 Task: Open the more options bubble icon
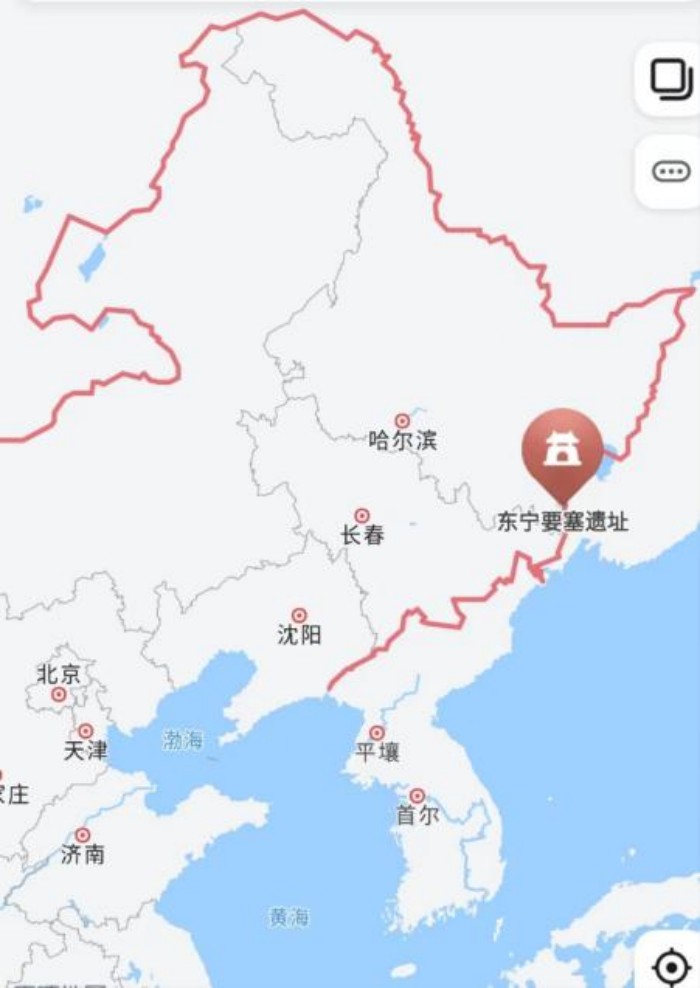[x=671, y=172]
